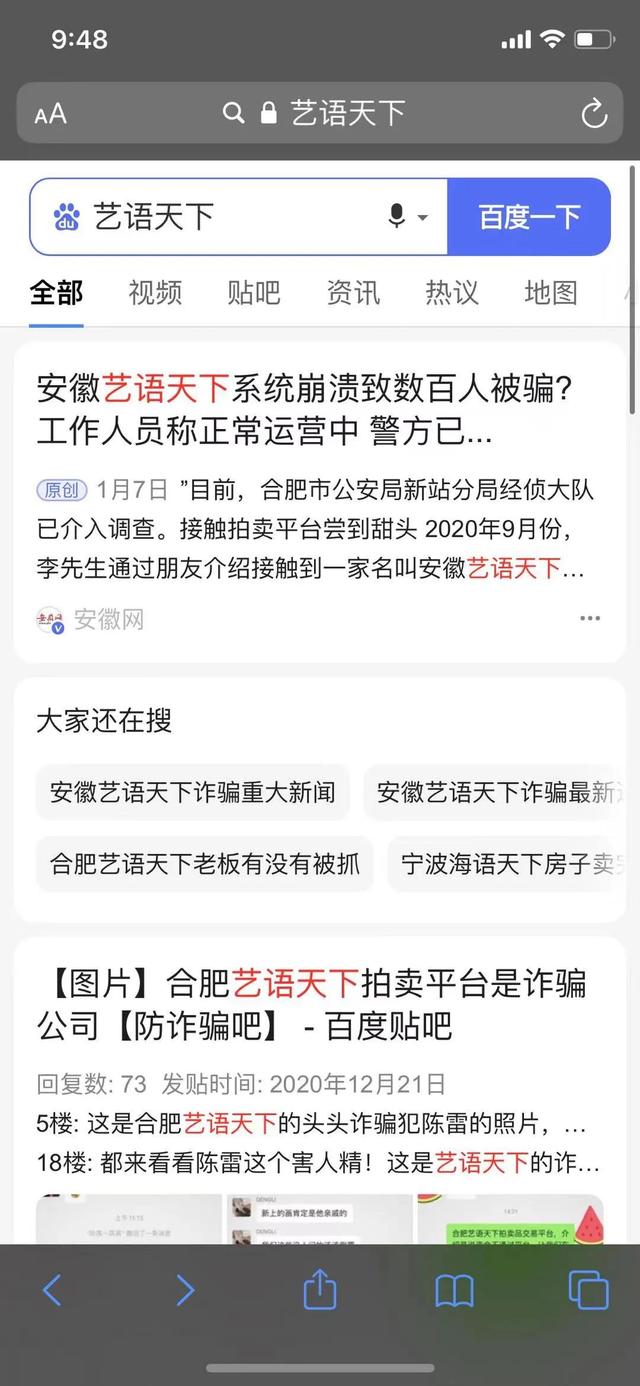Image resolution: width=640 pixels, height=1386 pixels.
Task: Show results in the 地图 tab
Action: (x=551, y=293)
